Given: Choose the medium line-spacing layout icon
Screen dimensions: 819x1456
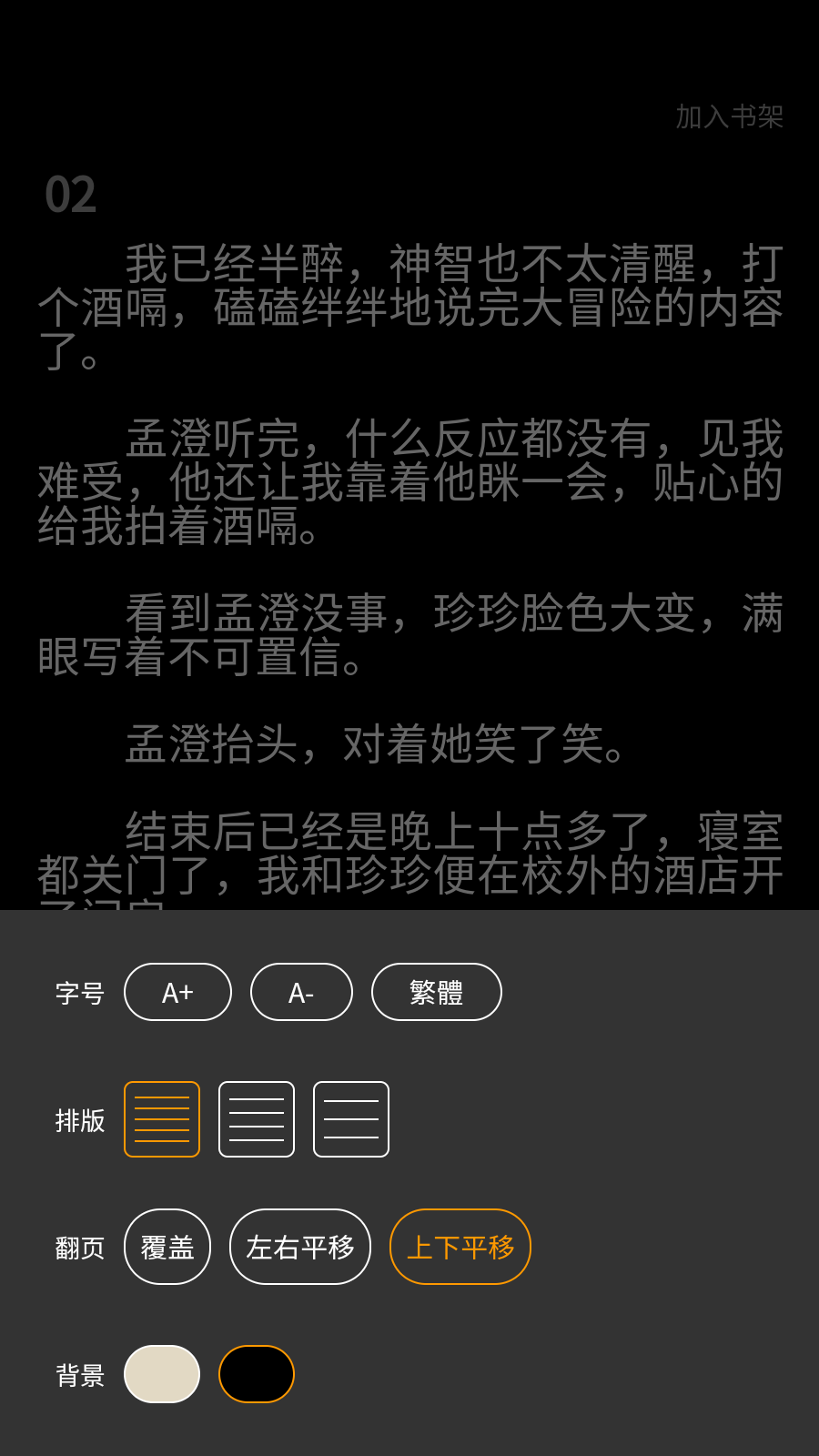Looking at the screenshot, I should tap(256, 1118).
